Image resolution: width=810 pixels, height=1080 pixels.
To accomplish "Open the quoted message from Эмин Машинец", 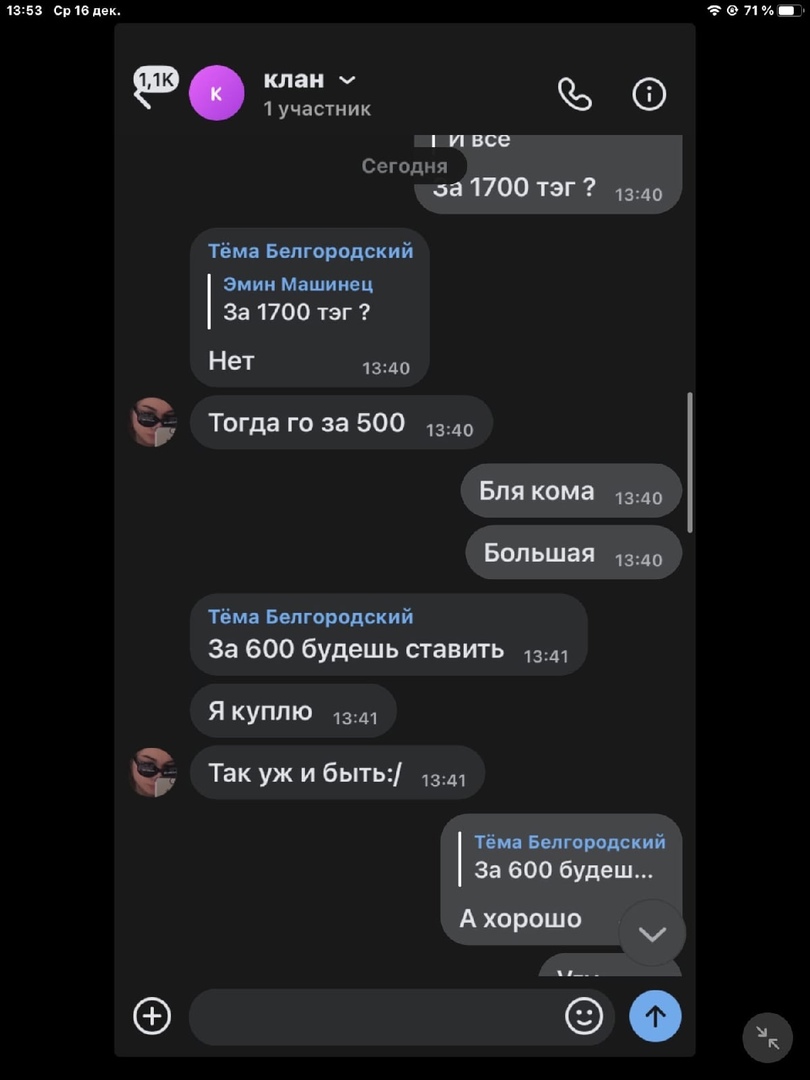I will pos(300,299).
